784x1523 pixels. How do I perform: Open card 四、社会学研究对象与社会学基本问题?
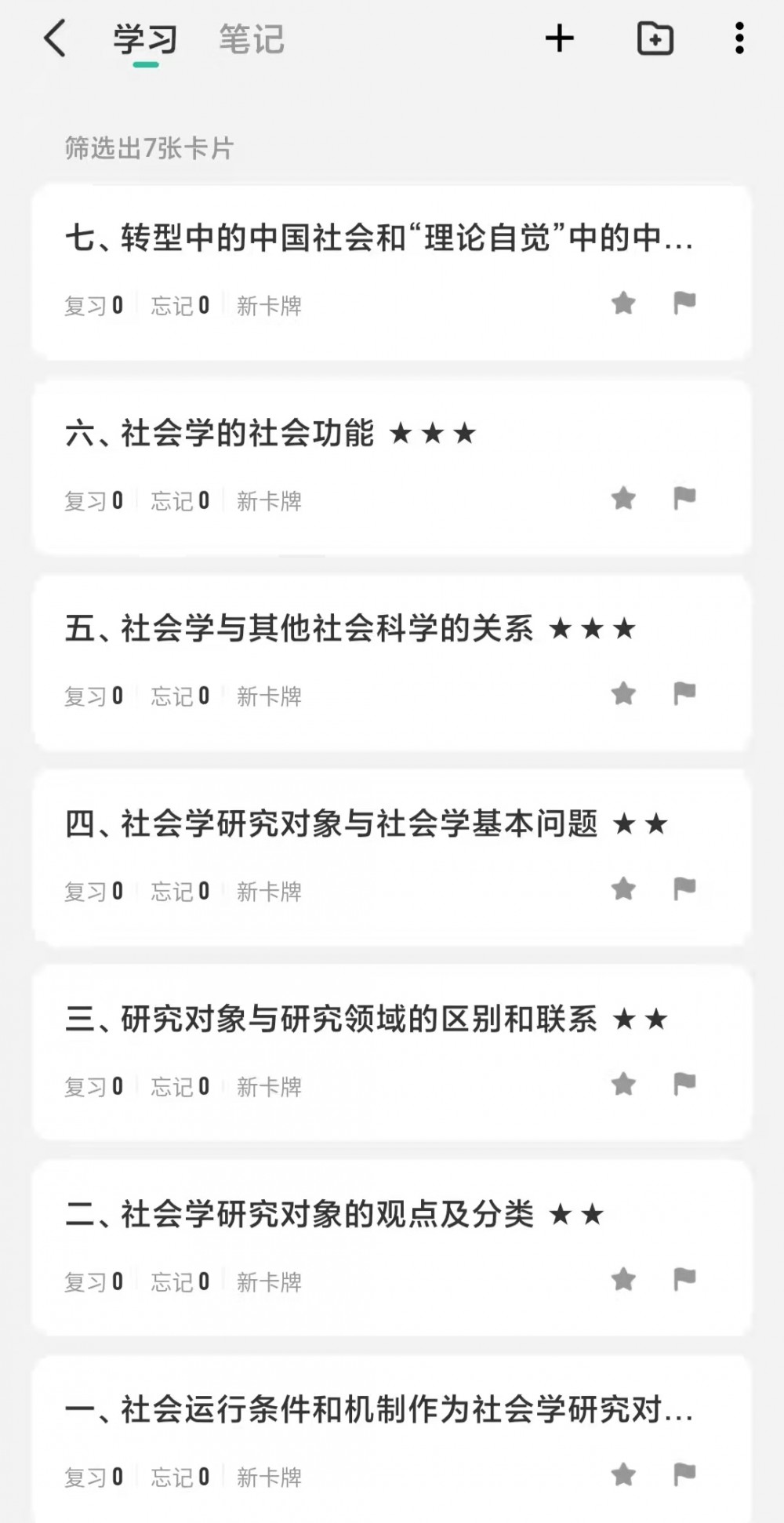pyautogui.click(x=392, y=859)
